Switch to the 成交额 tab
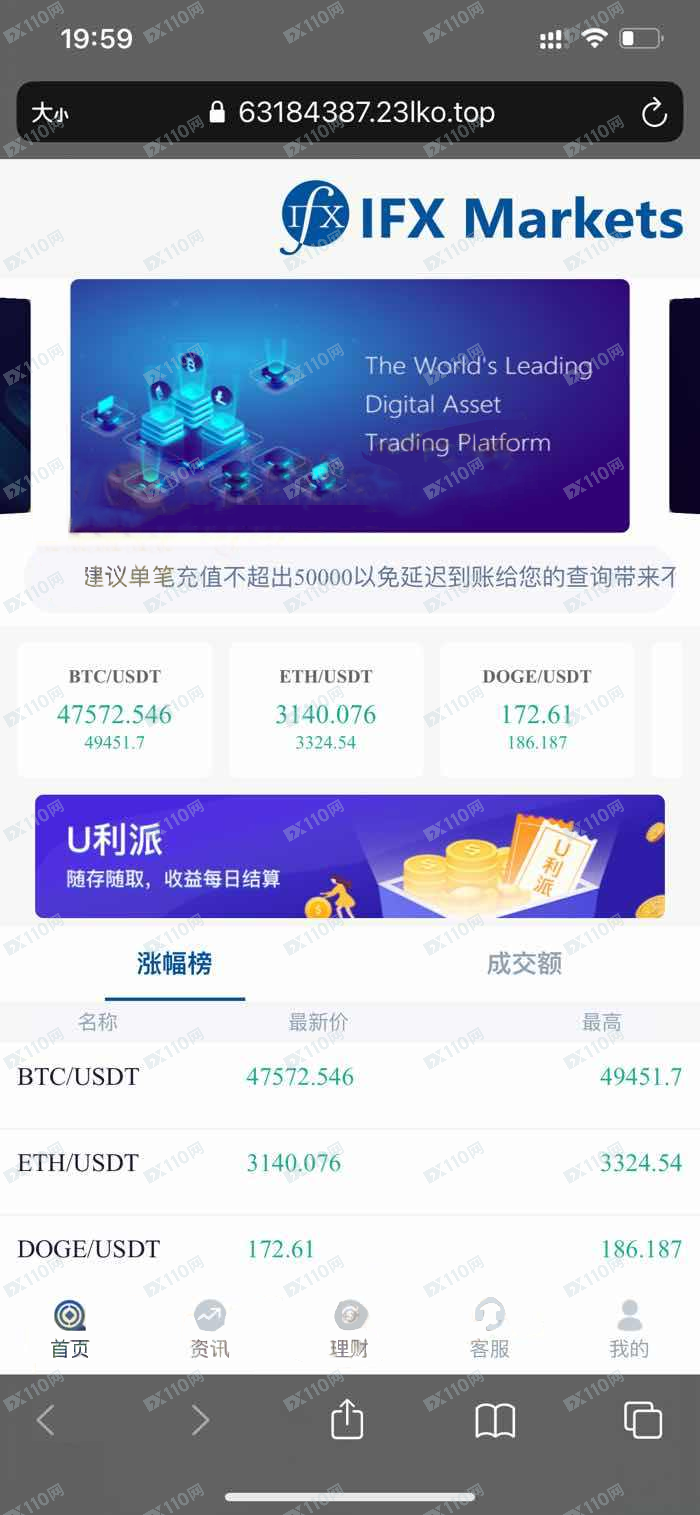 [x=524, y=964]
